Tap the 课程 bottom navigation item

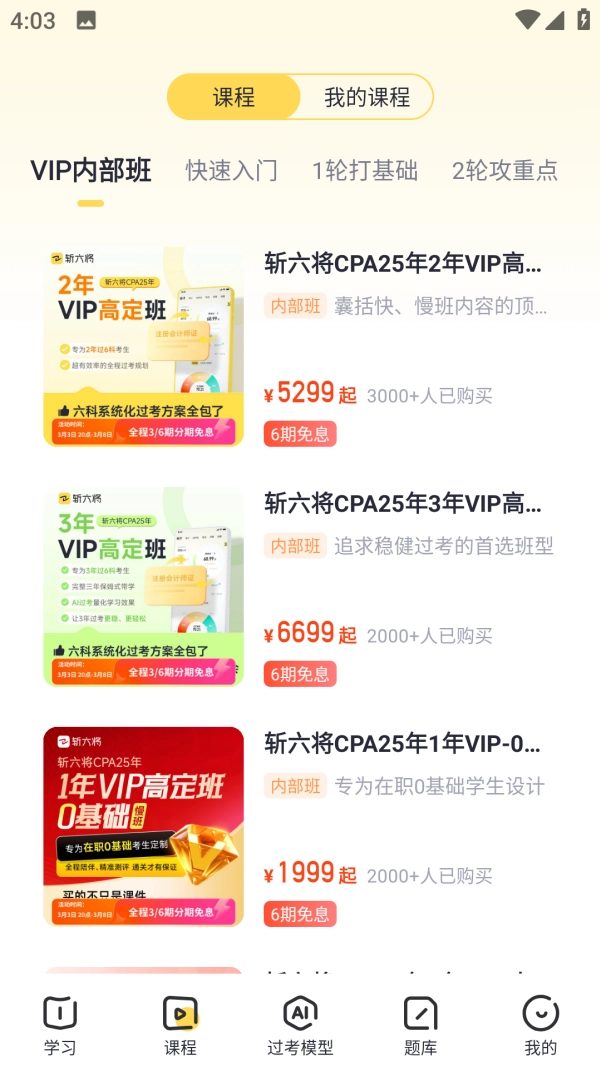pos(180,1026)
